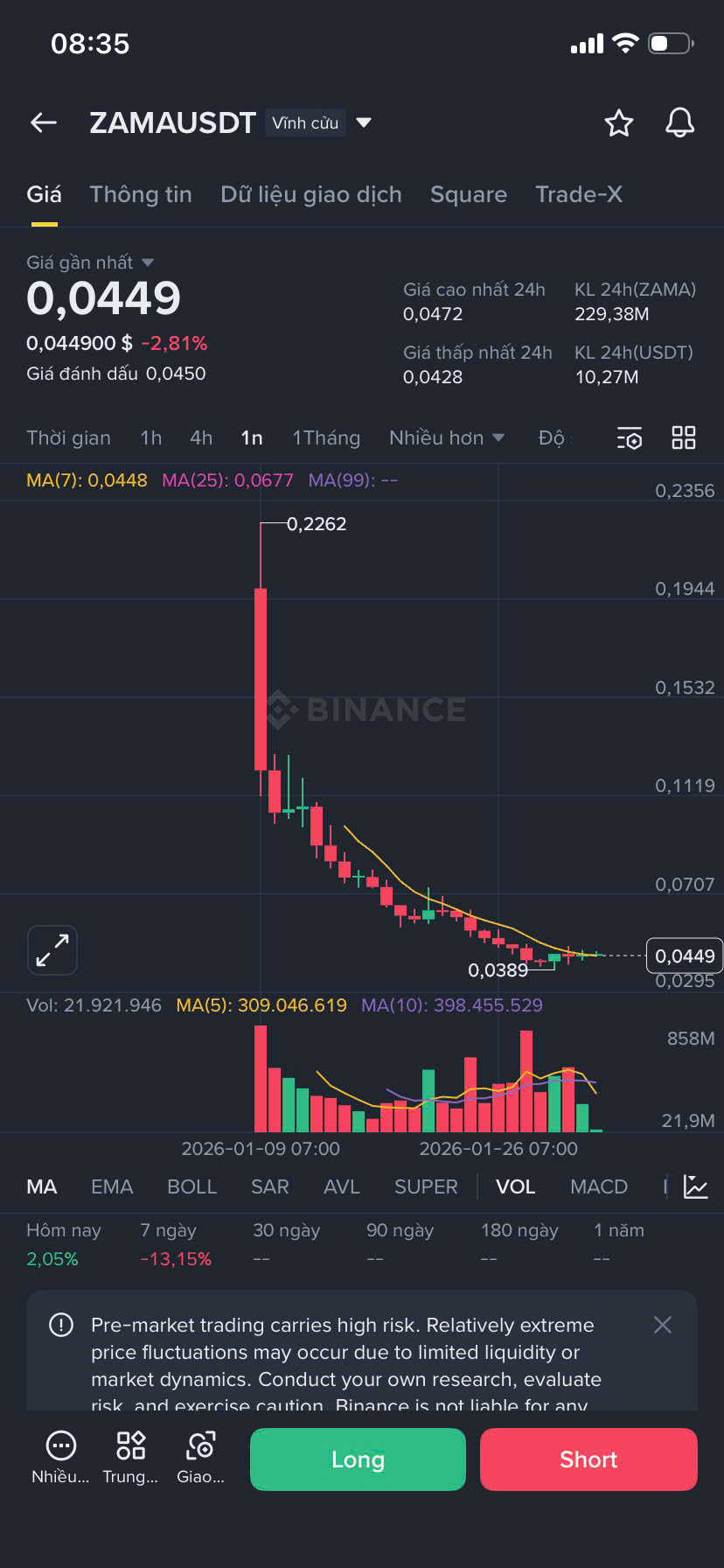The image size is (724, 1568).
Task: Open chart settings icon
Action: (630, 438)
